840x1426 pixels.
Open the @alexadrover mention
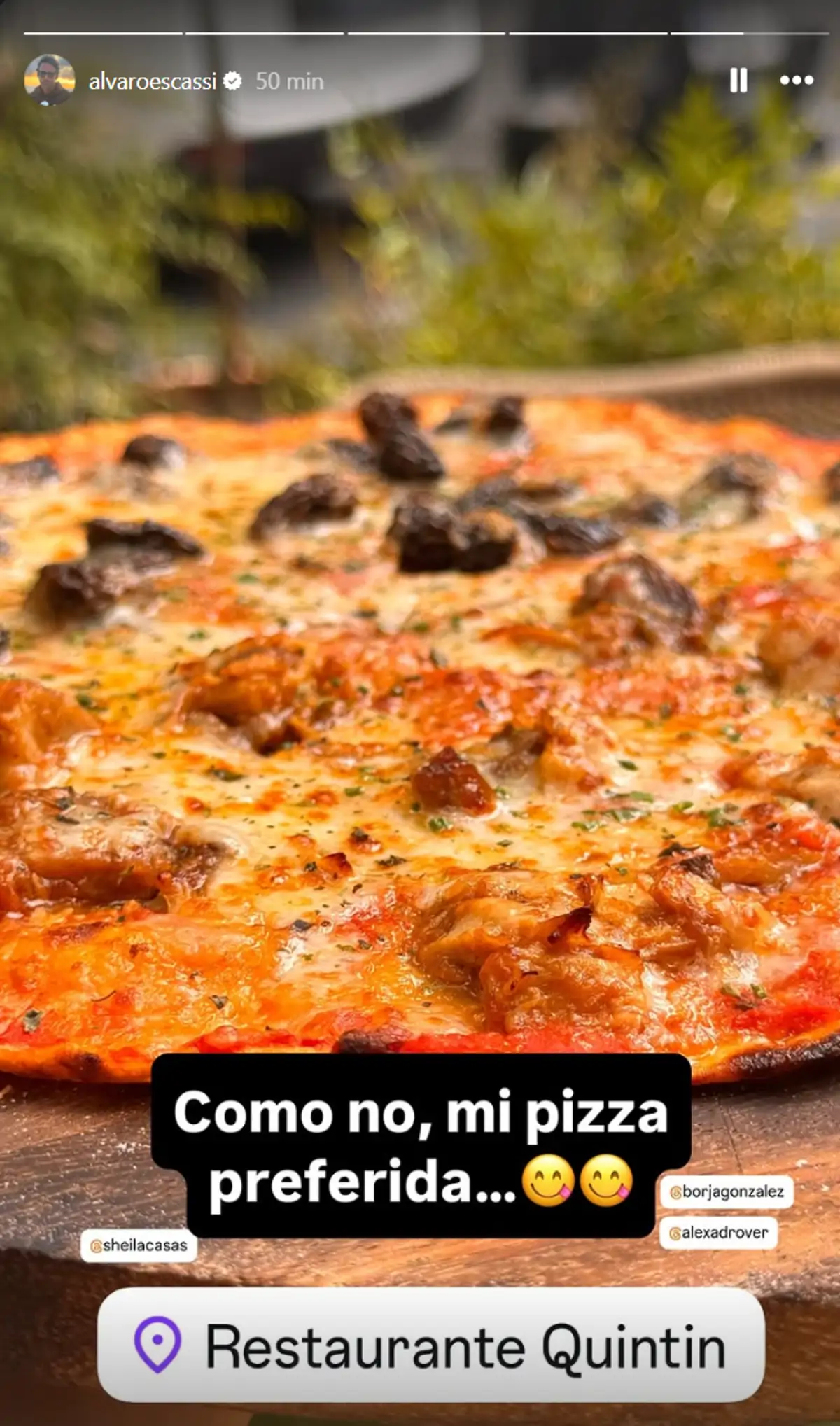718,1232
